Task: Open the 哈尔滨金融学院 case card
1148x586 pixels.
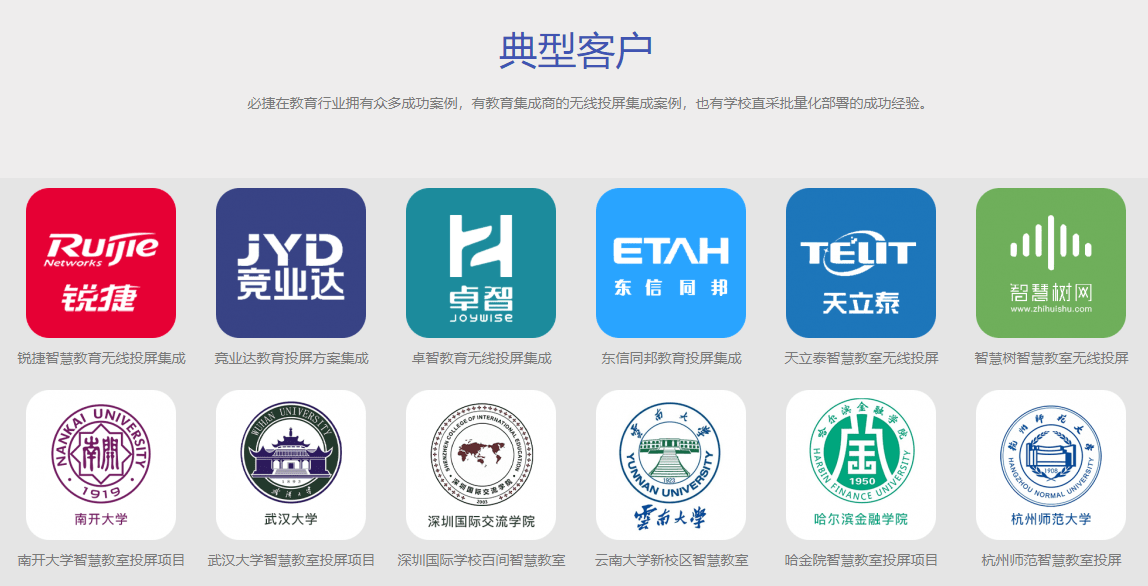Action: pos(861,465)
